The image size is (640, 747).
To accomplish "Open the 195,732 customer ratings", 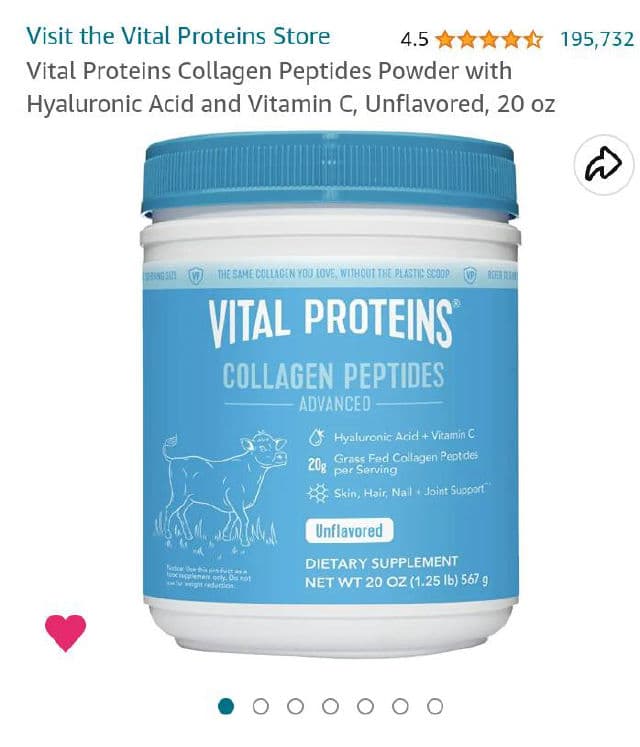I will pyautogui.click(x=596, y=39).
